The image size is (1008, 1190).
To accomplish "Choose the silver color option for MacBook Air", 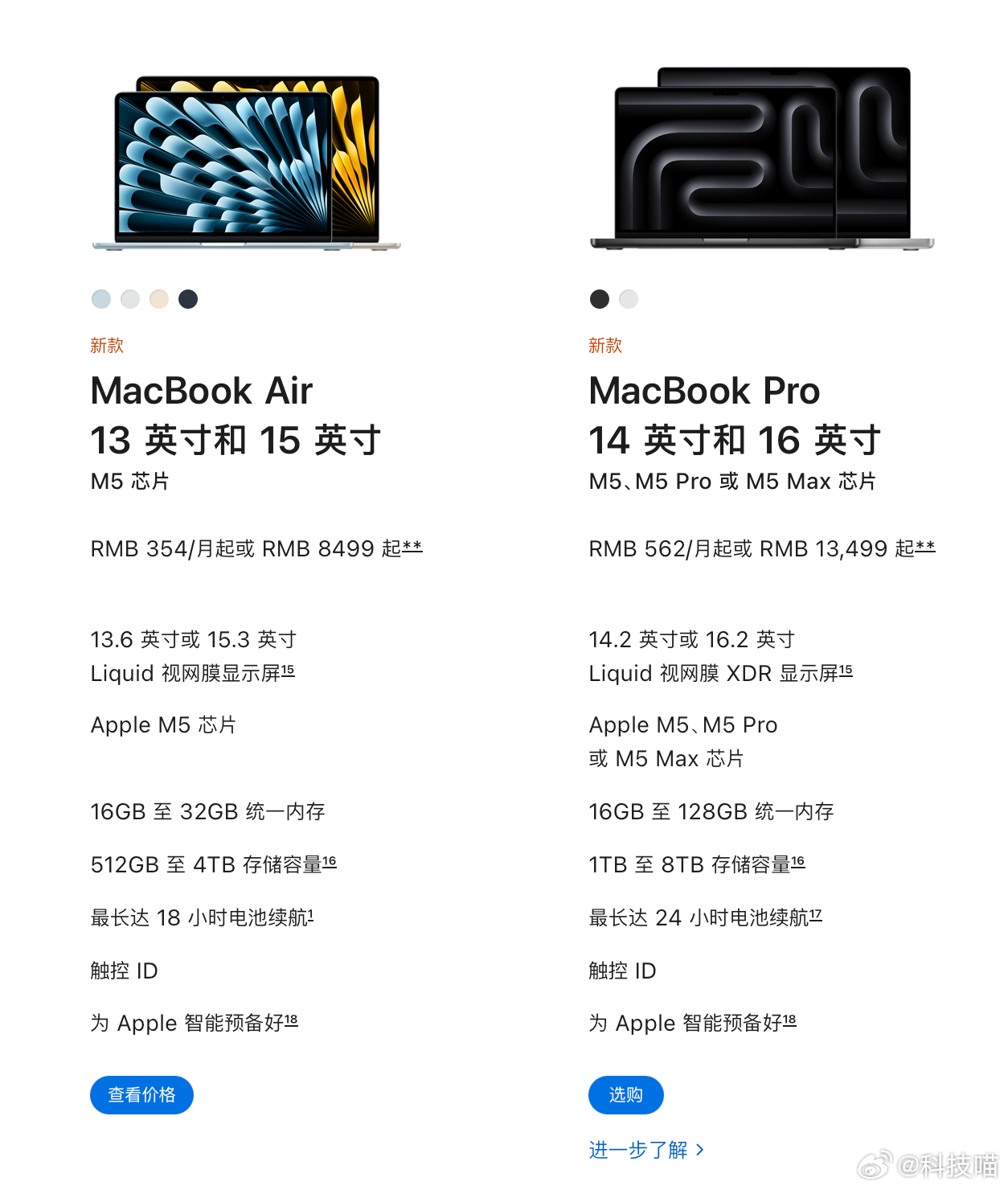I will (130, 298).
